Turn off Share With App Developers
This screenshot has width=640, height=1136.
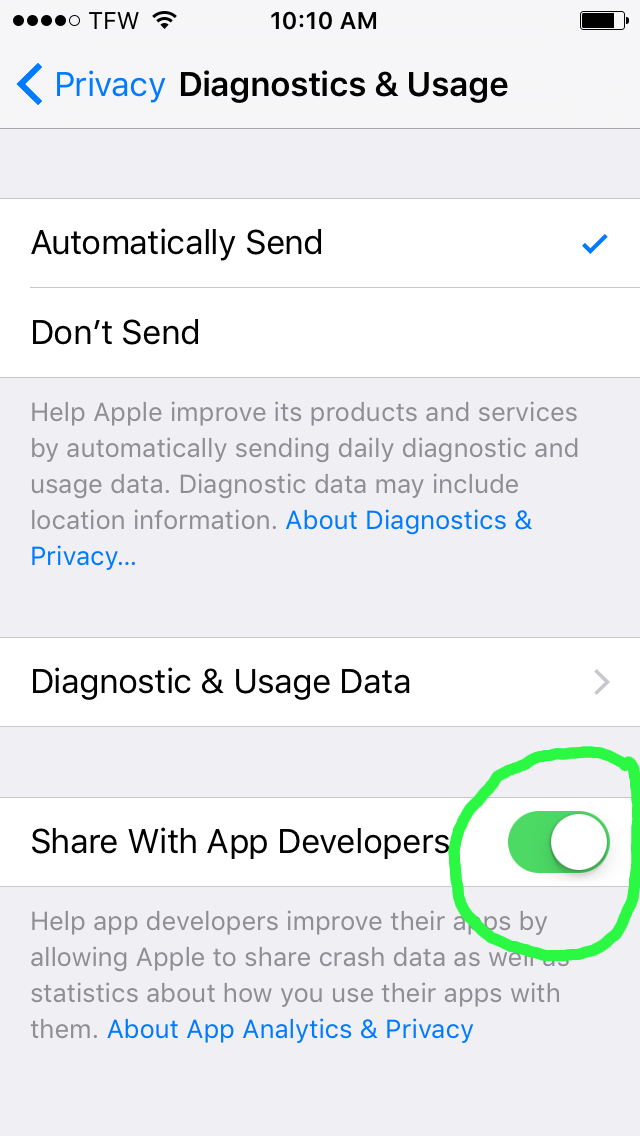pyautogui.click(x=558, y=842)
